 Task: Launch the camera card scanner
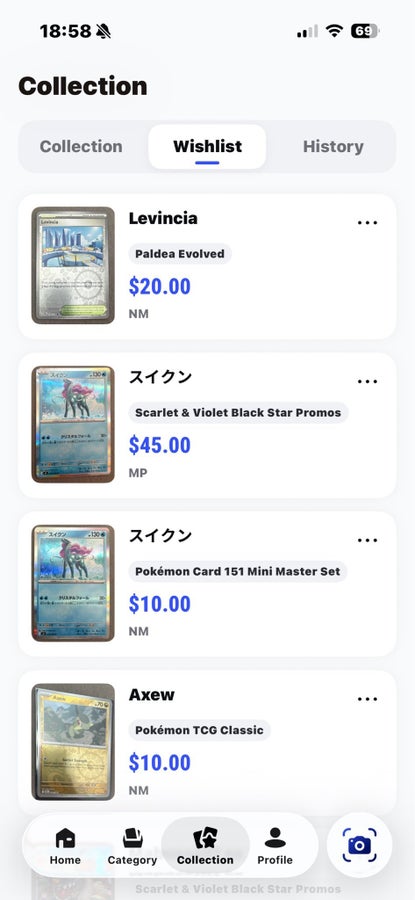pyautogui.click(x=359, y=845)
